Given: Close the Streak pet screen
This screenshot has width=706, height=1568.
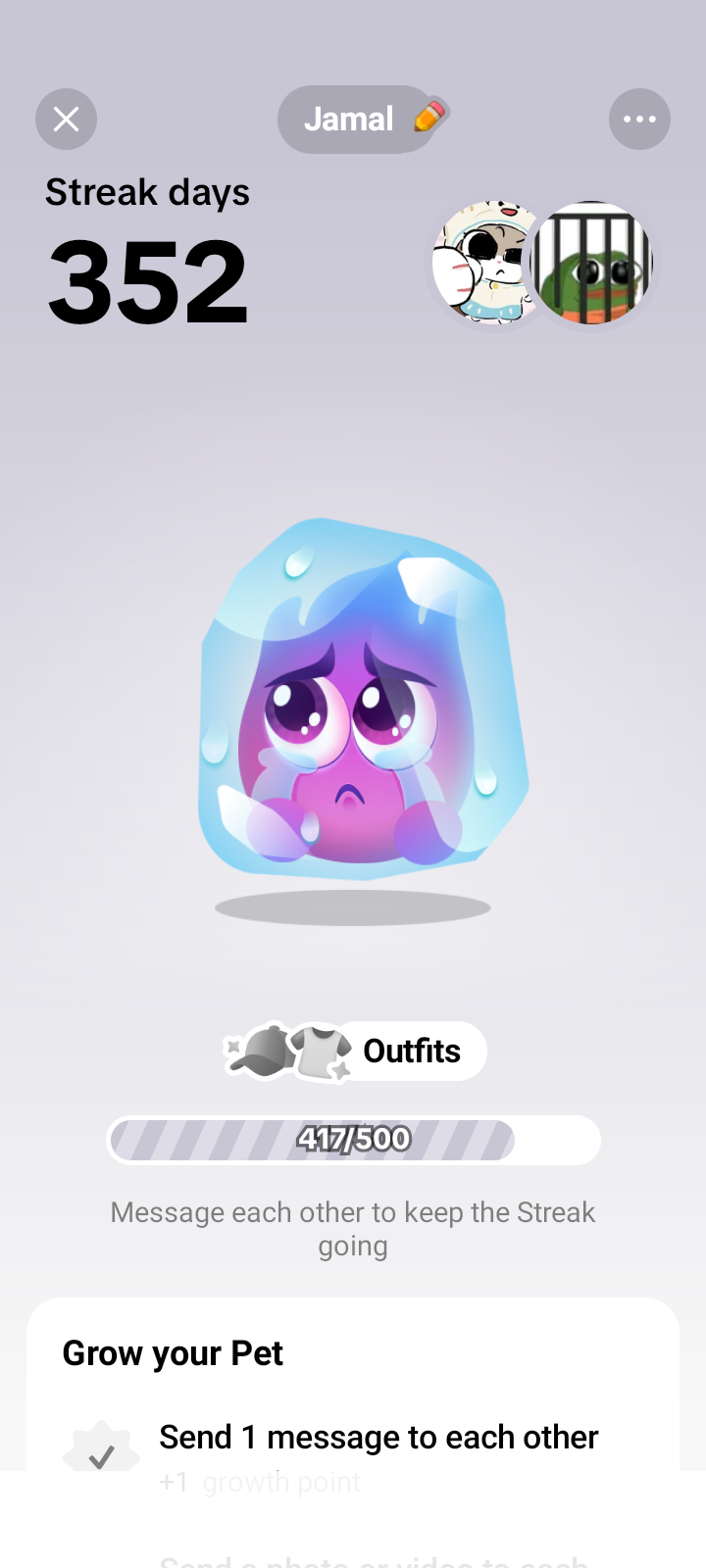Looking at the screenshot, I should pos(66,120).
